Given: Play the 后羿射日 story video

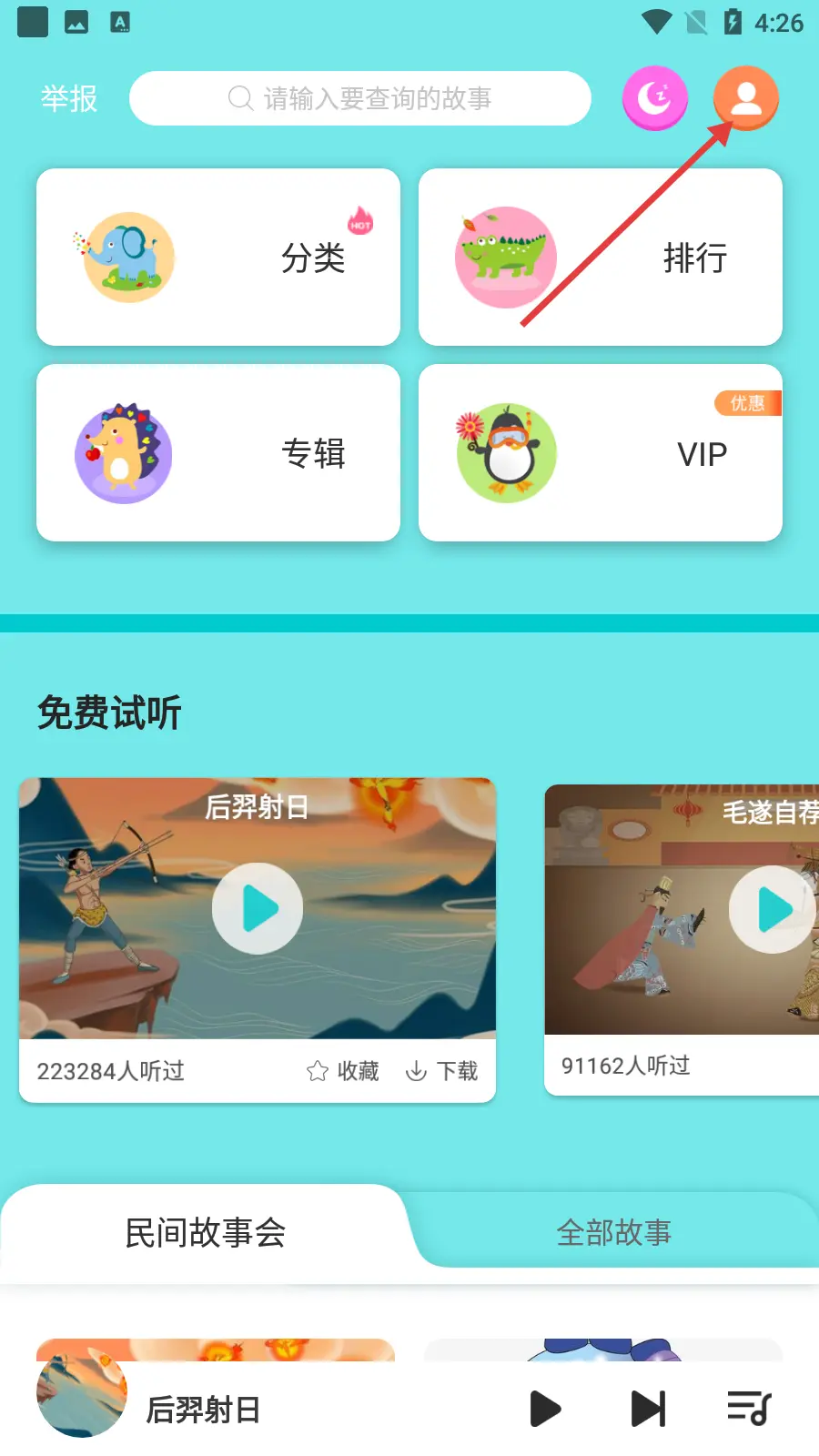Looking at the screenshot, I should pyautogui.click(x=258, y=908).
